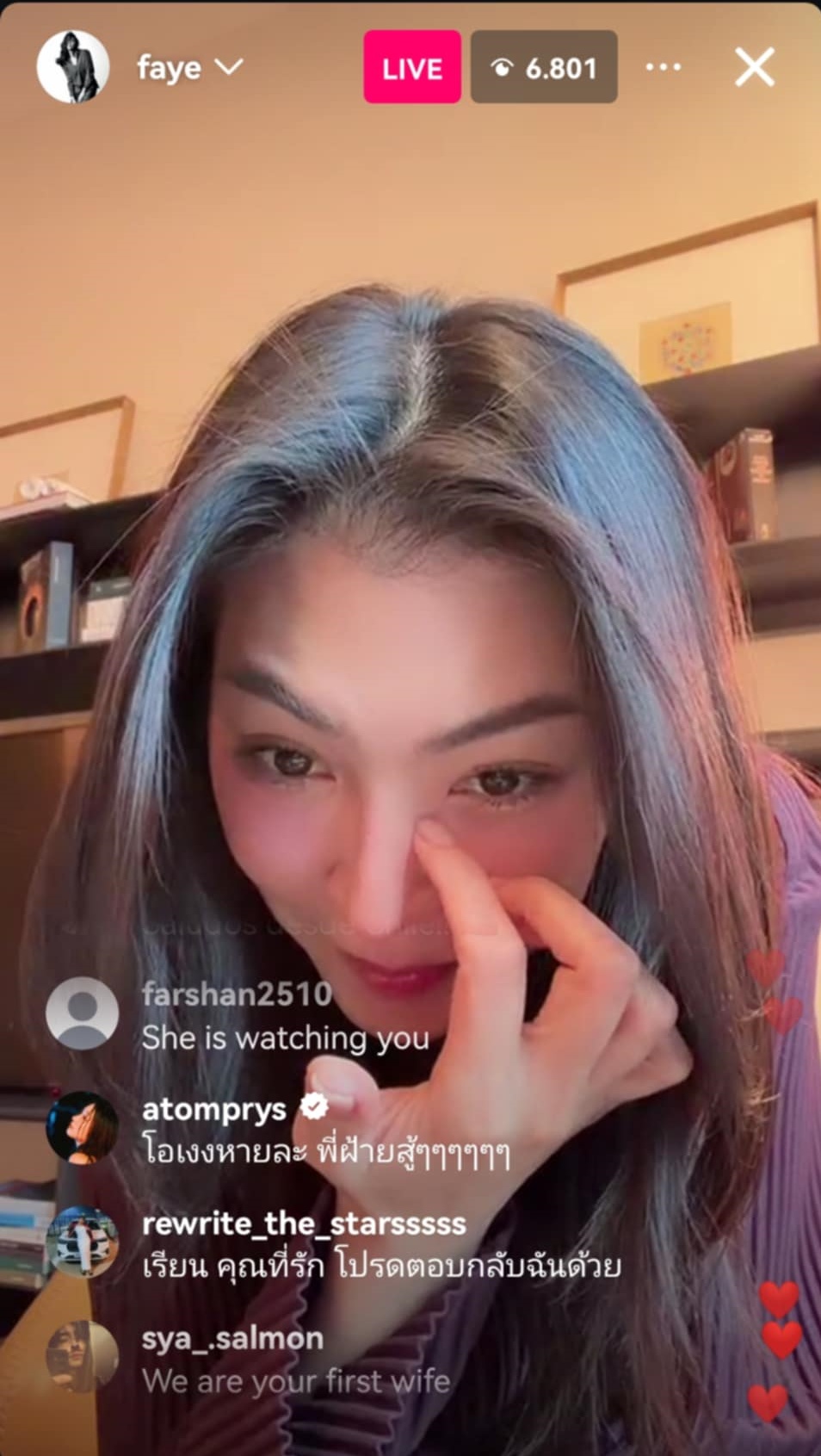Open atomprys' commenter profile
Image resolution: width=821 pixels, height=1456 pixels.
point(82,1127)
